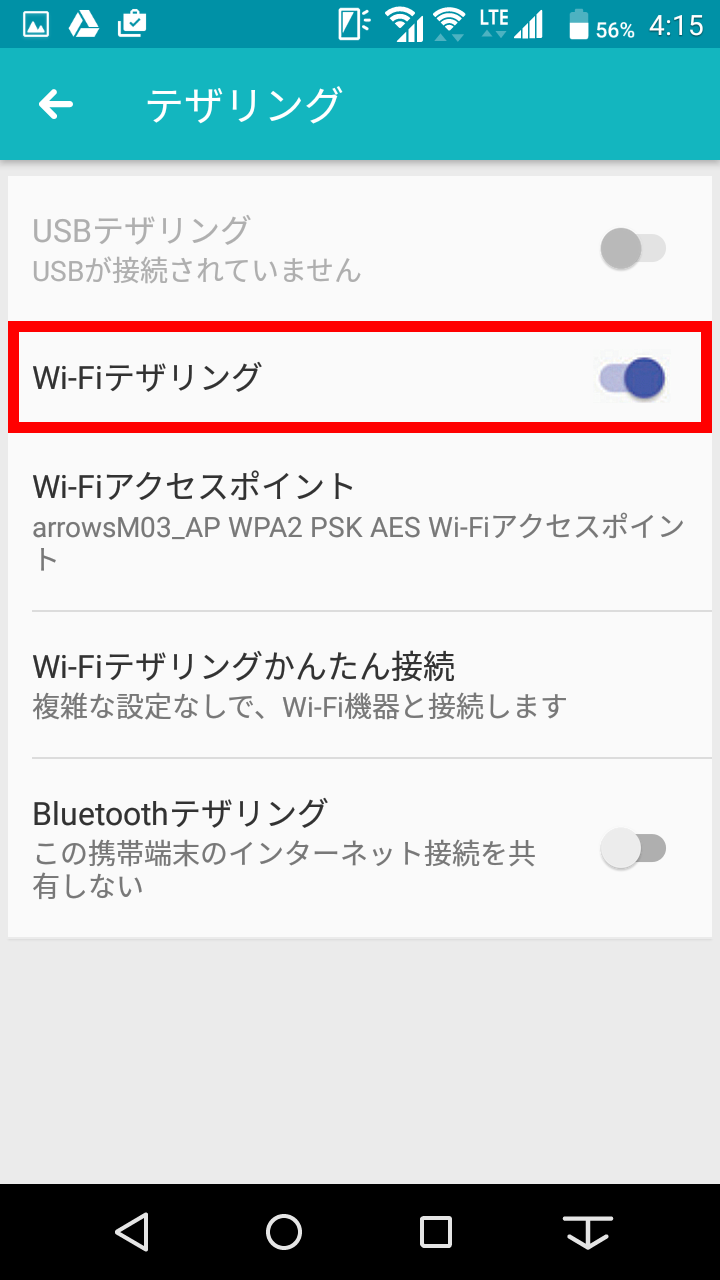Open Wi-Fiテザリングかんたん接続
Image resolution: width=720 pixels, height=1280 pixels.
[360, 684]
